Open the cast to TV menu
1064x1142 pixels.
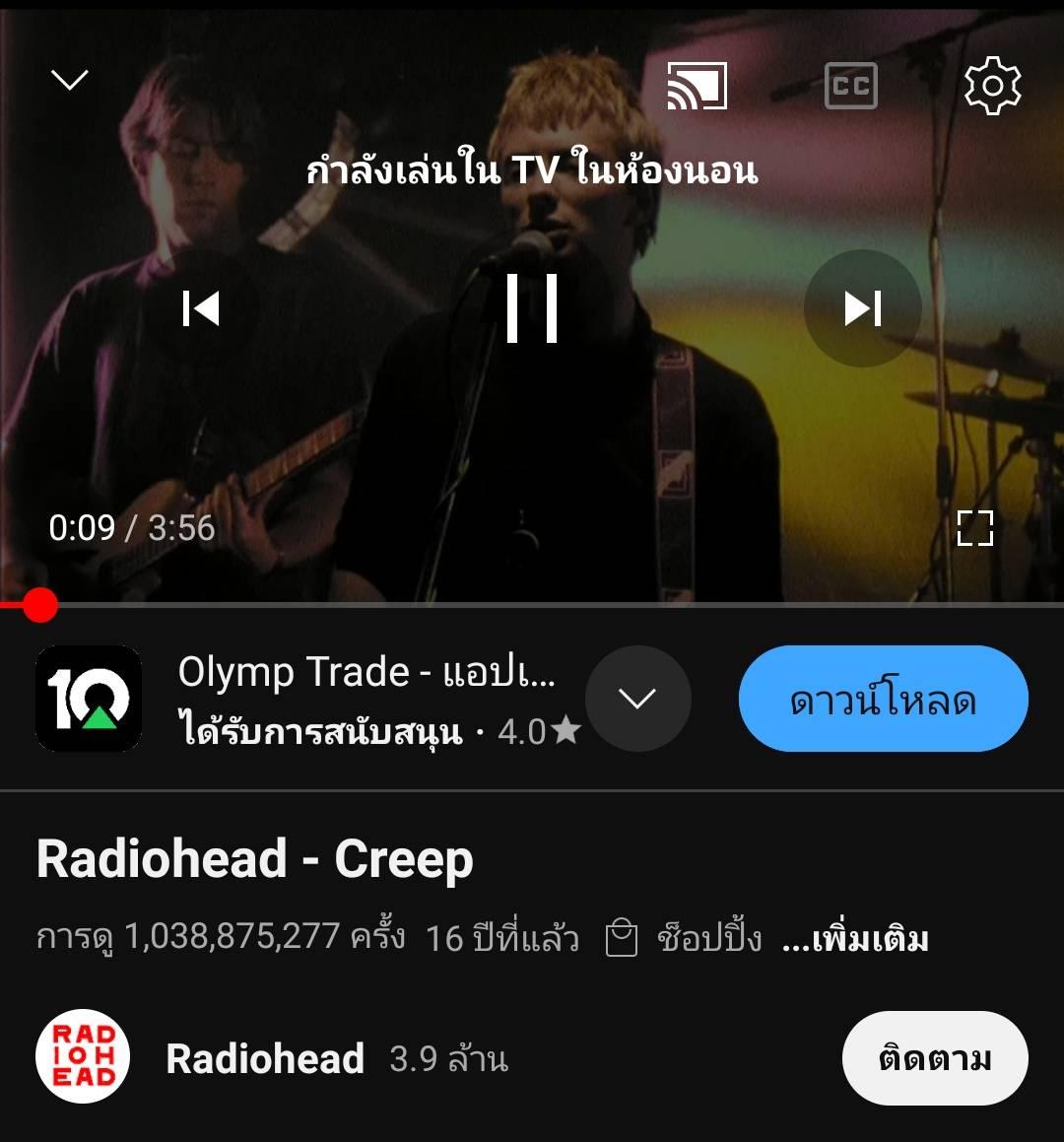point(697,86)
